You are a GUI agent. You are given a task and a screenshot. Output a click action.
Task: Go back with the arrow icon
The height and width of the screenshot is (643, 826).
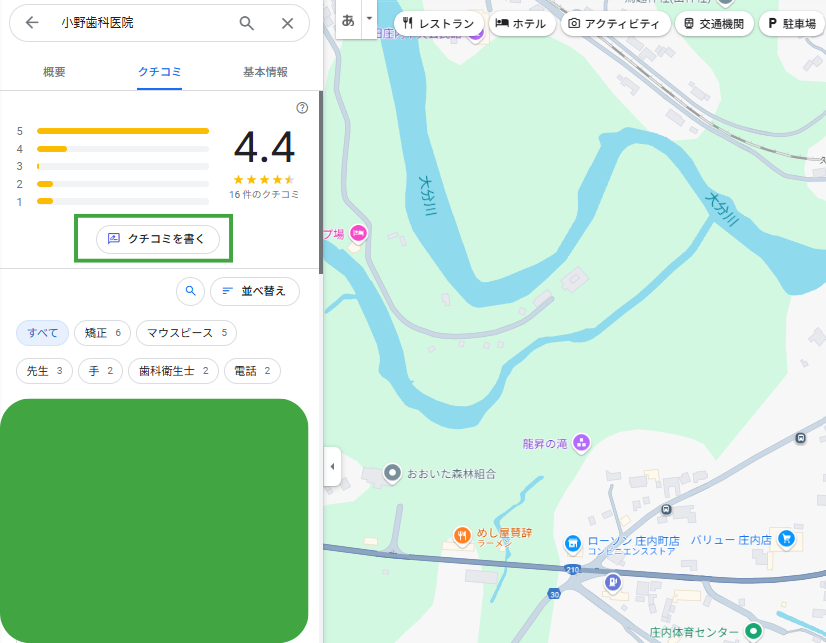click(x=32, y=23)
